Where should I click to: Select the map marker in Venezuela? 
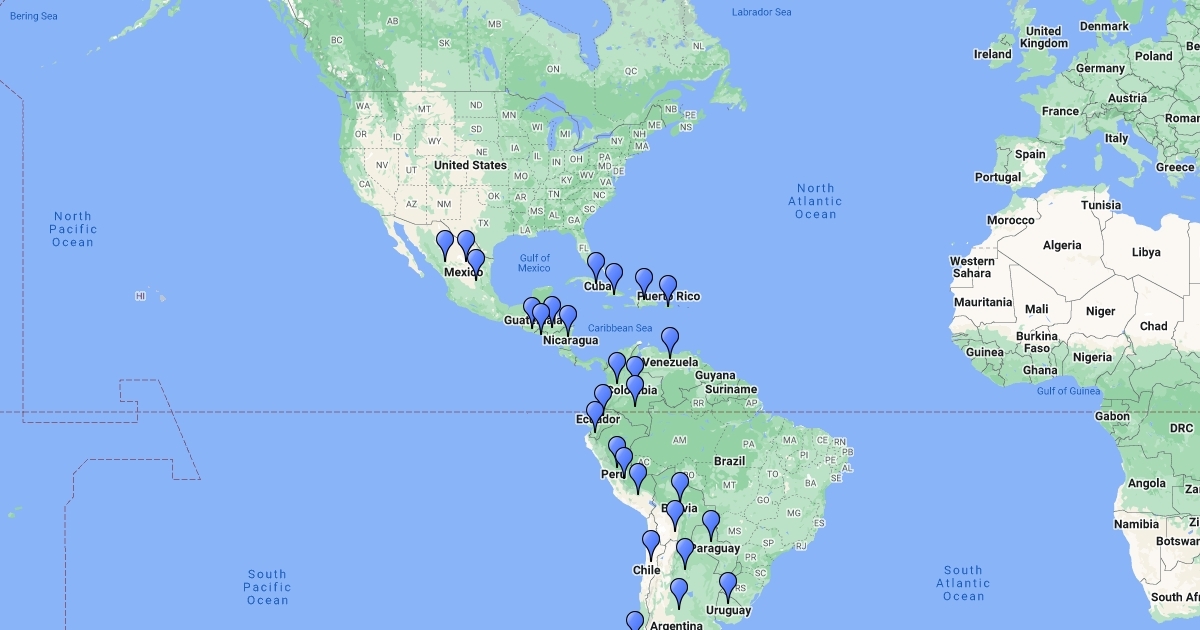[670, 342]
